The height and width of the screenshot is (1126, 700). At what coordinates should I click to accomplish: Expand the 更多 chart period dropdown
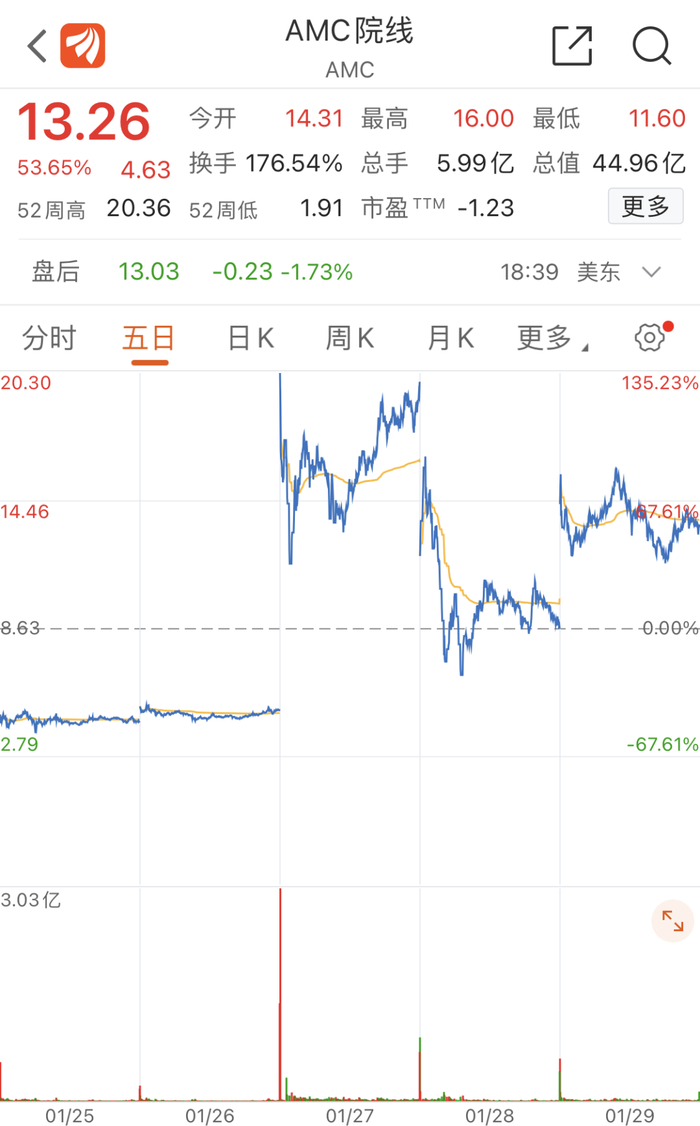coord(551,338)
